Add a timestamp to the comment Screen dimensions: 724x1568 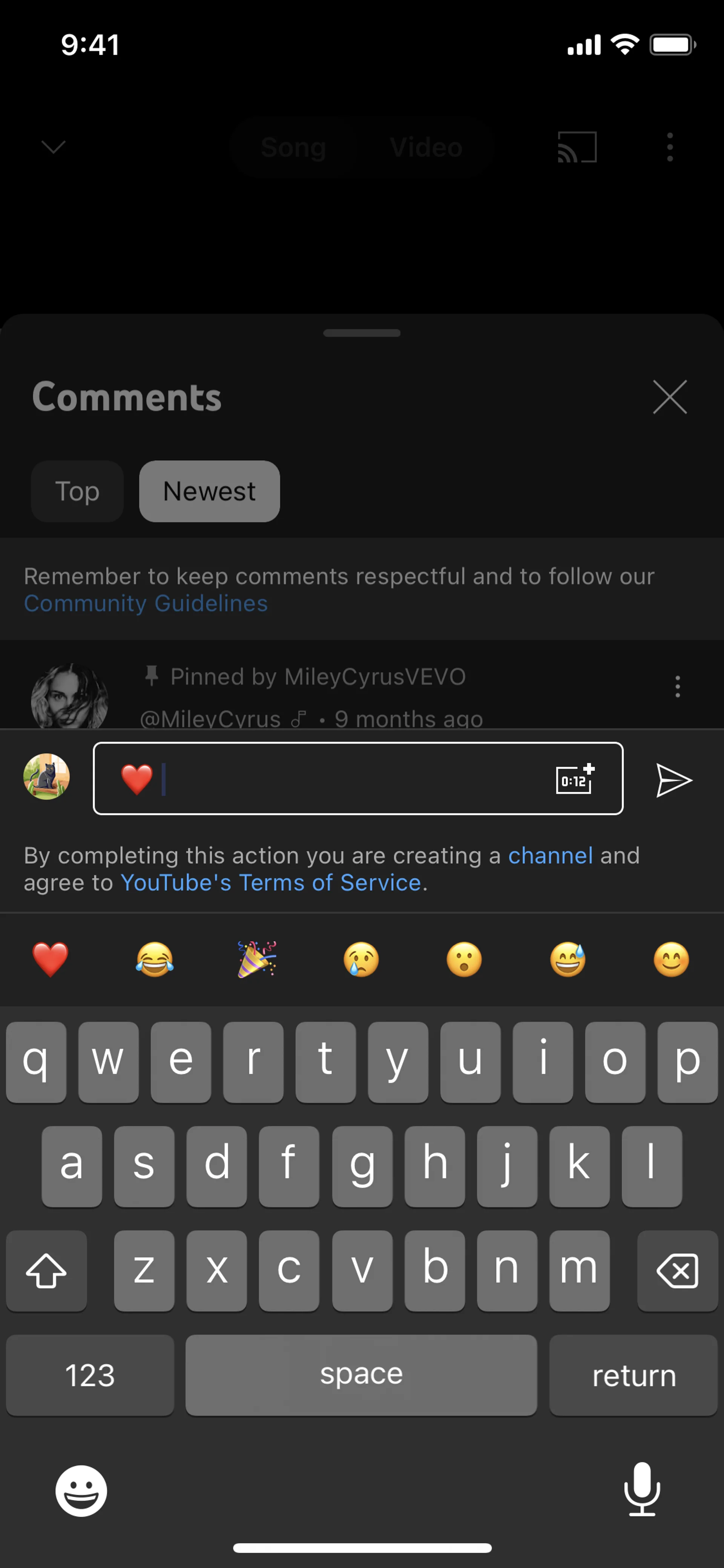click(574, 779)
